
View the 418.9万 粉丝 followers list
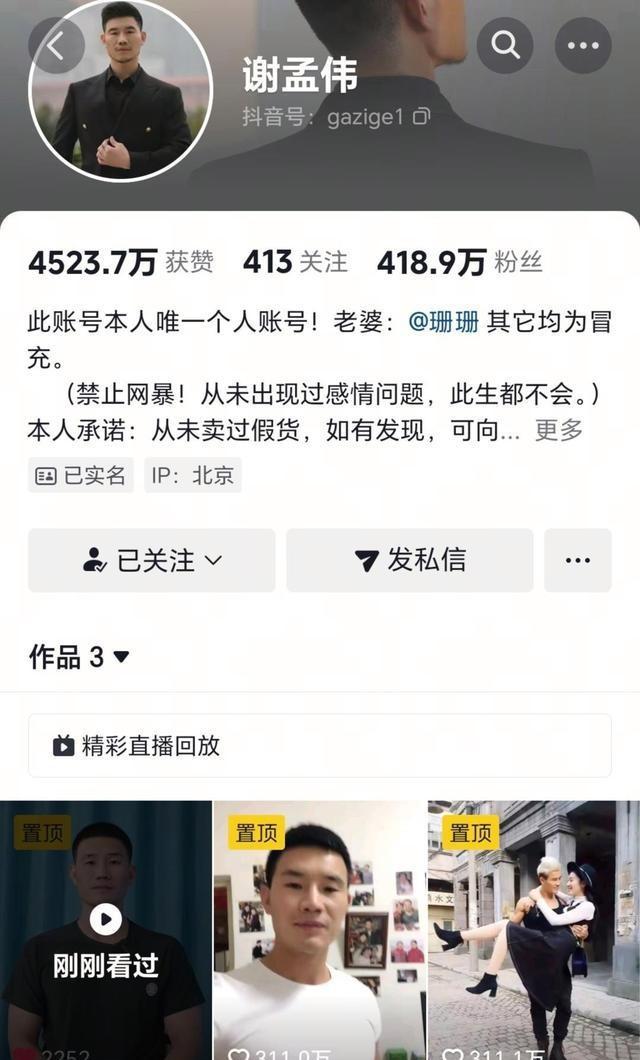point(459,262)
